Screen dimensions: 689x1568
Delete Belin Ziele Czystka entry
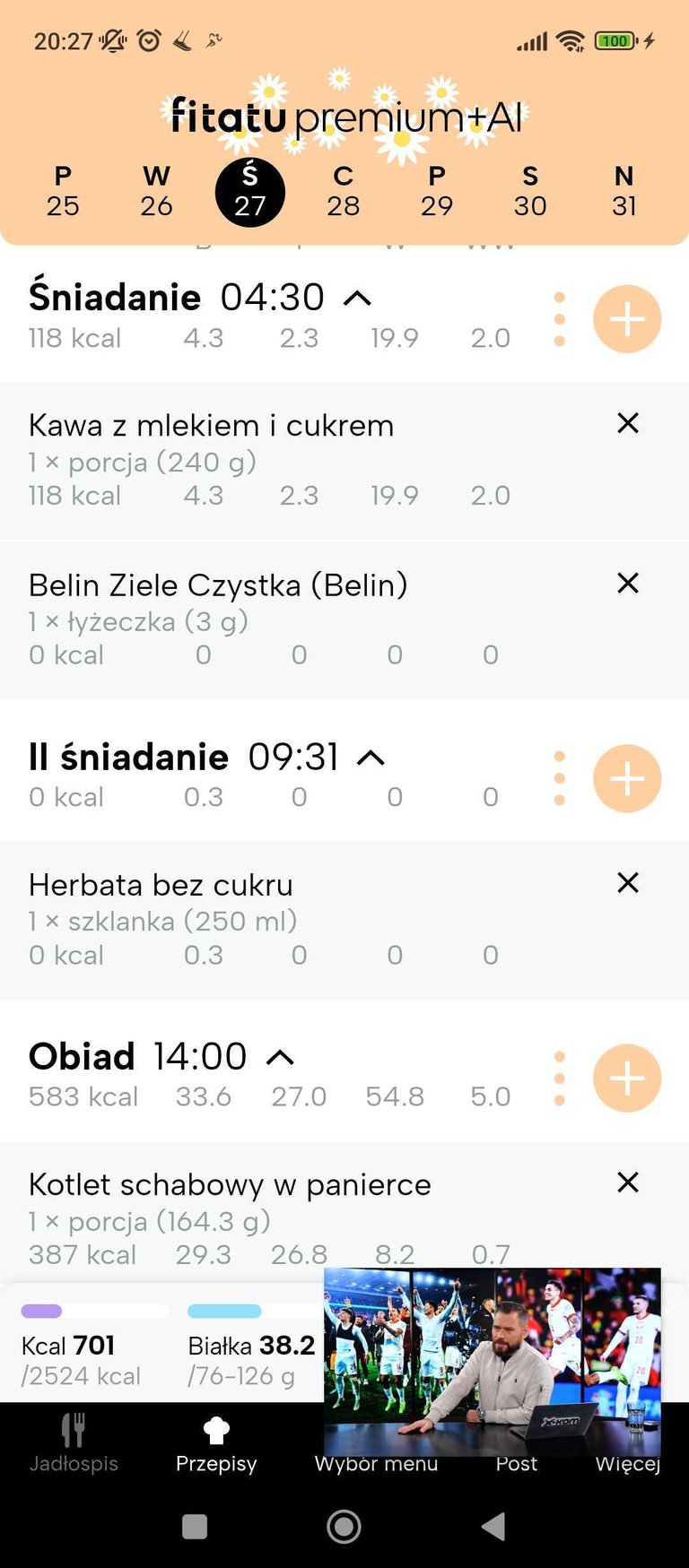coord(628,583)
